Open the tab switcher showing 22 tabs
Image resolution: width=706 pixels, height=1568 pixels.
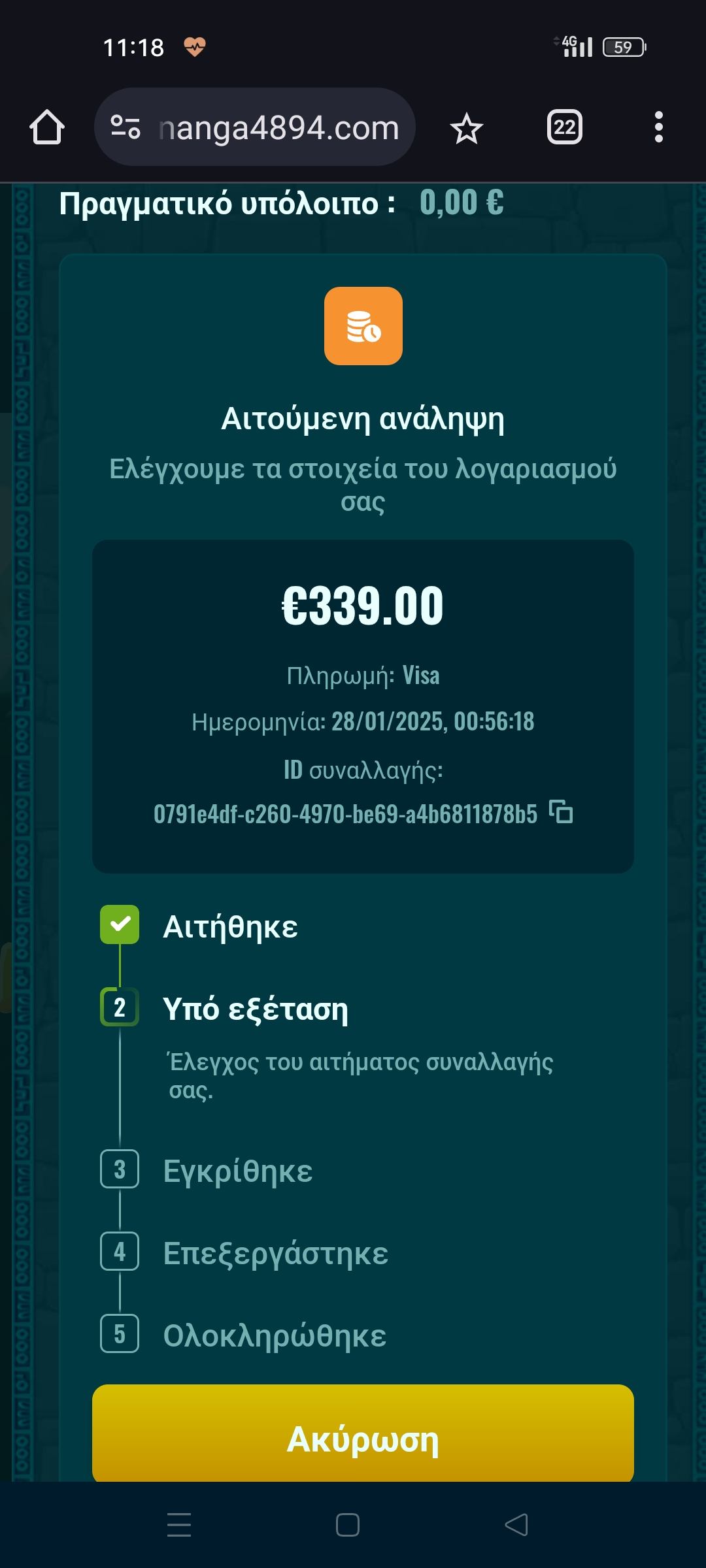[x=563, y=127]
